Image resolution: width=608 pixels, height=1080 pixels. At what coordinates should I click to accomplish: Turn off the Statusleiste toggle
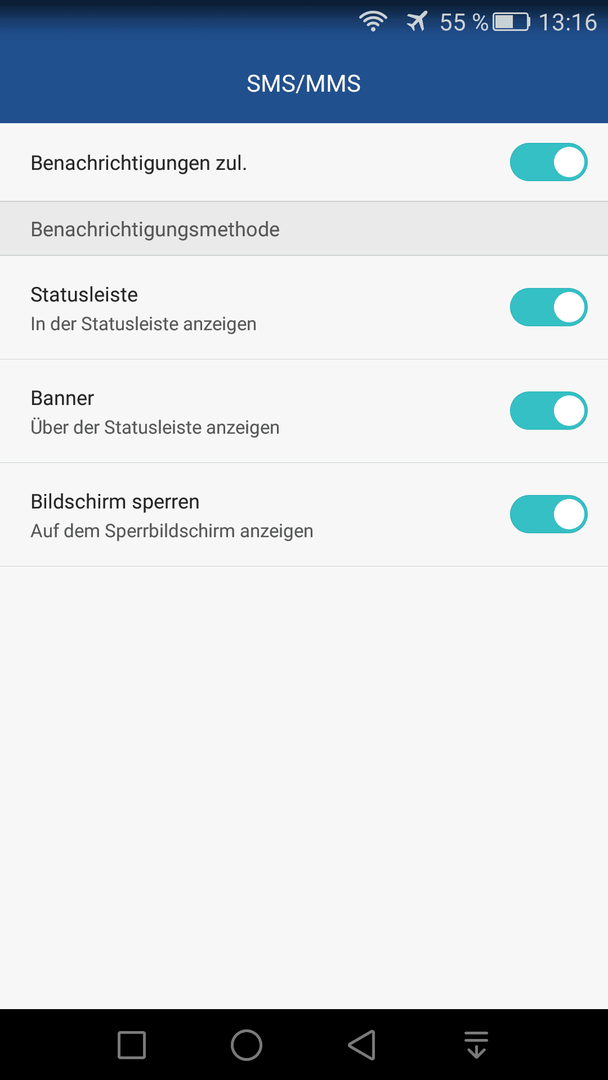(x=548, y=307)
